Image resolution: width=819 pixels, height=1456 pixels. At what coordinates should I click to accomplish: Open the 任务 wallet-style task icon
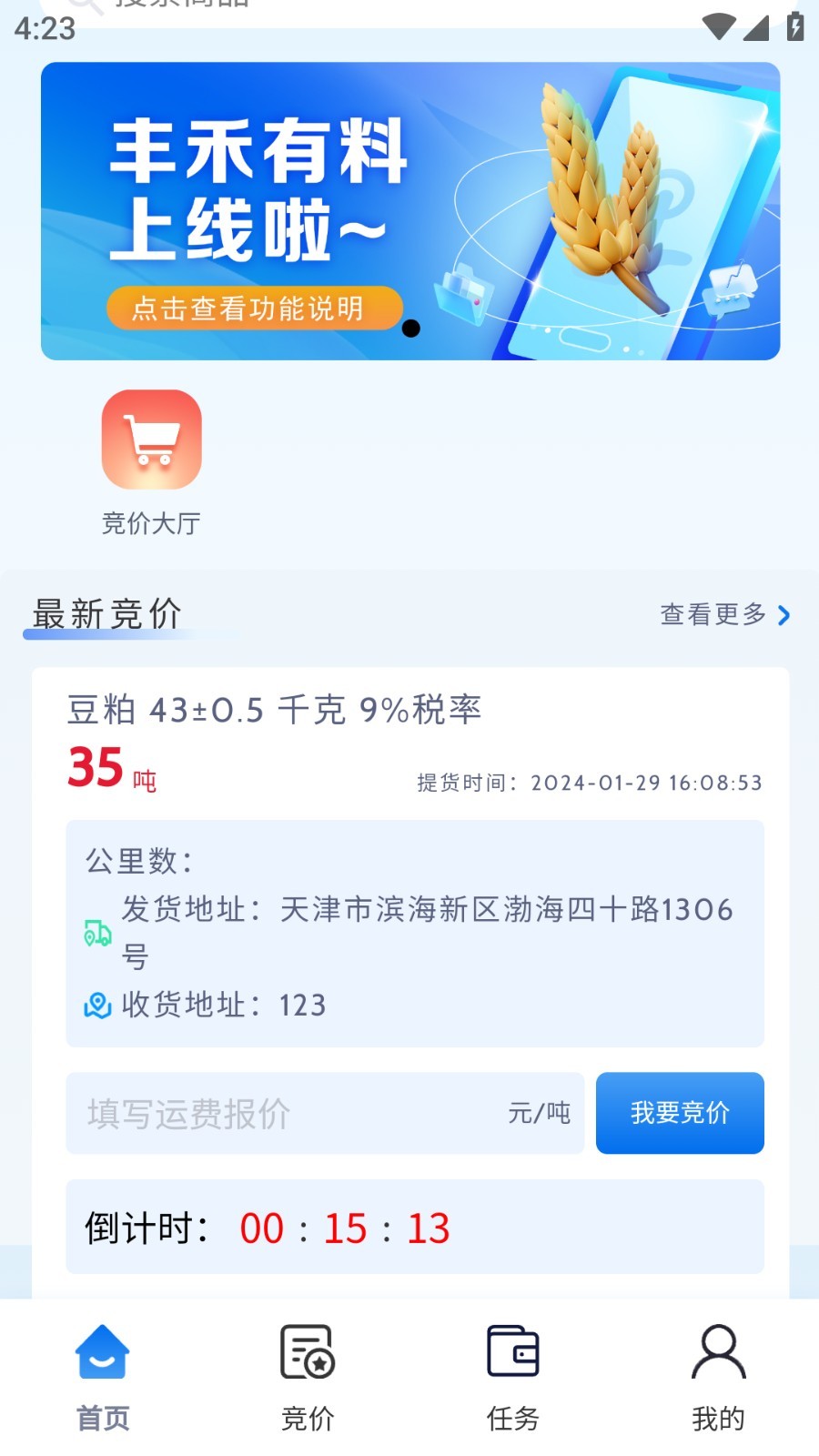[x=512, y=1354]
